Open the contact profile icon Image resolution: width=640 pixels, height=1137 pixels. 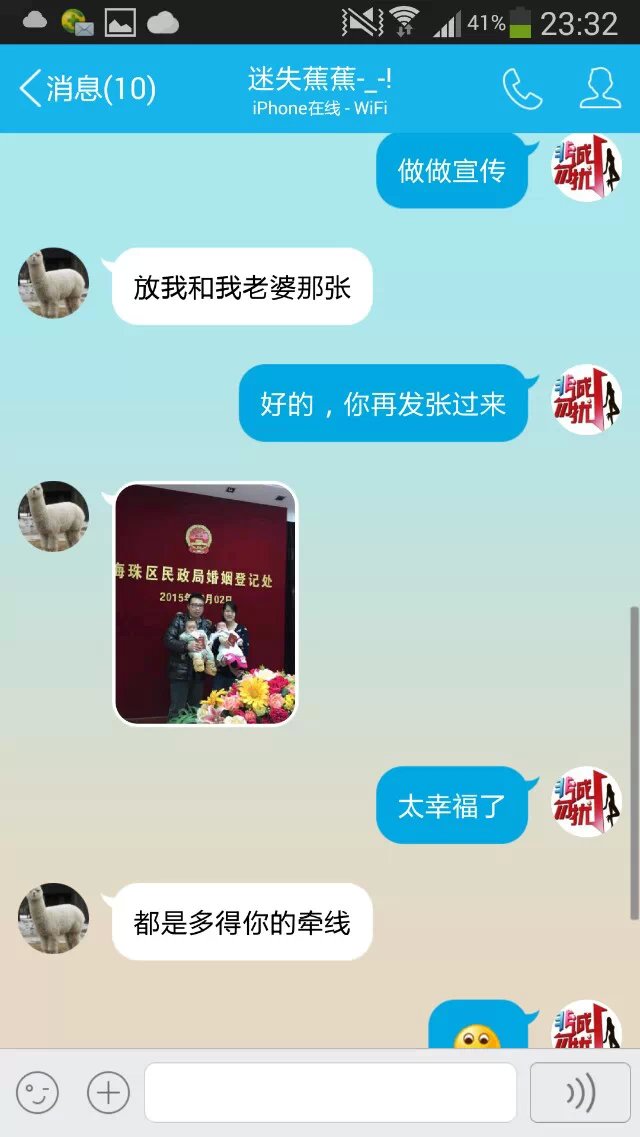(x=600, y=89)
